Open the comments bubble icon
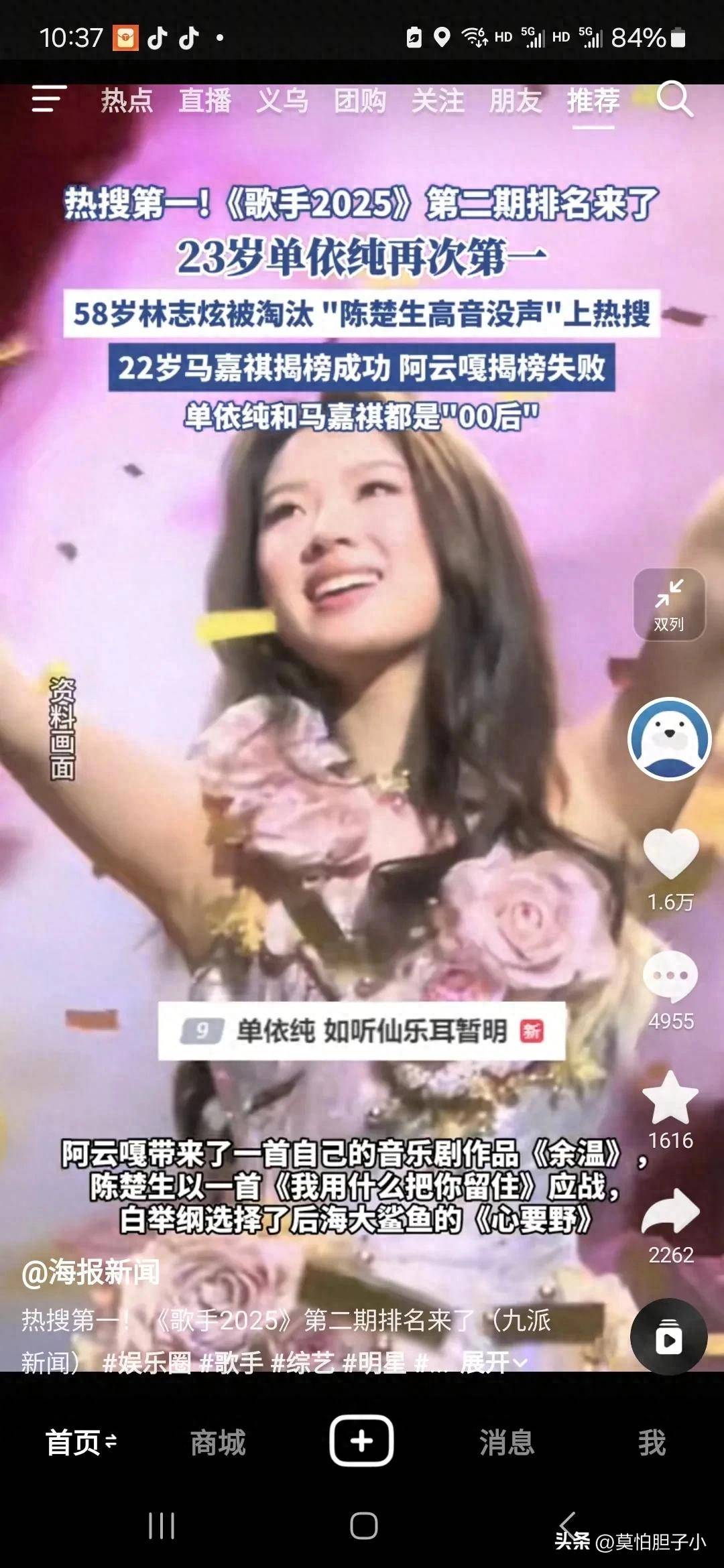The width and height of the screenshot is (724, 1568). [x=670, y=977]
